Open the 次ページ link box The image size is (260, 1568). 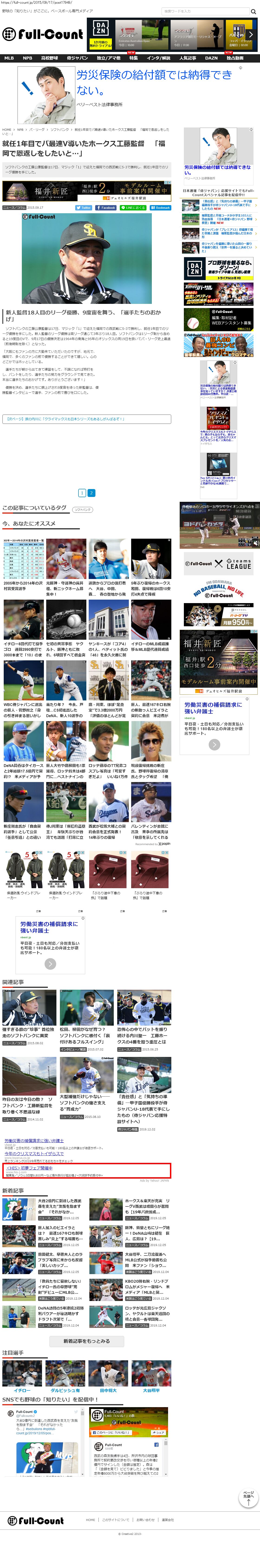(87, 419)
